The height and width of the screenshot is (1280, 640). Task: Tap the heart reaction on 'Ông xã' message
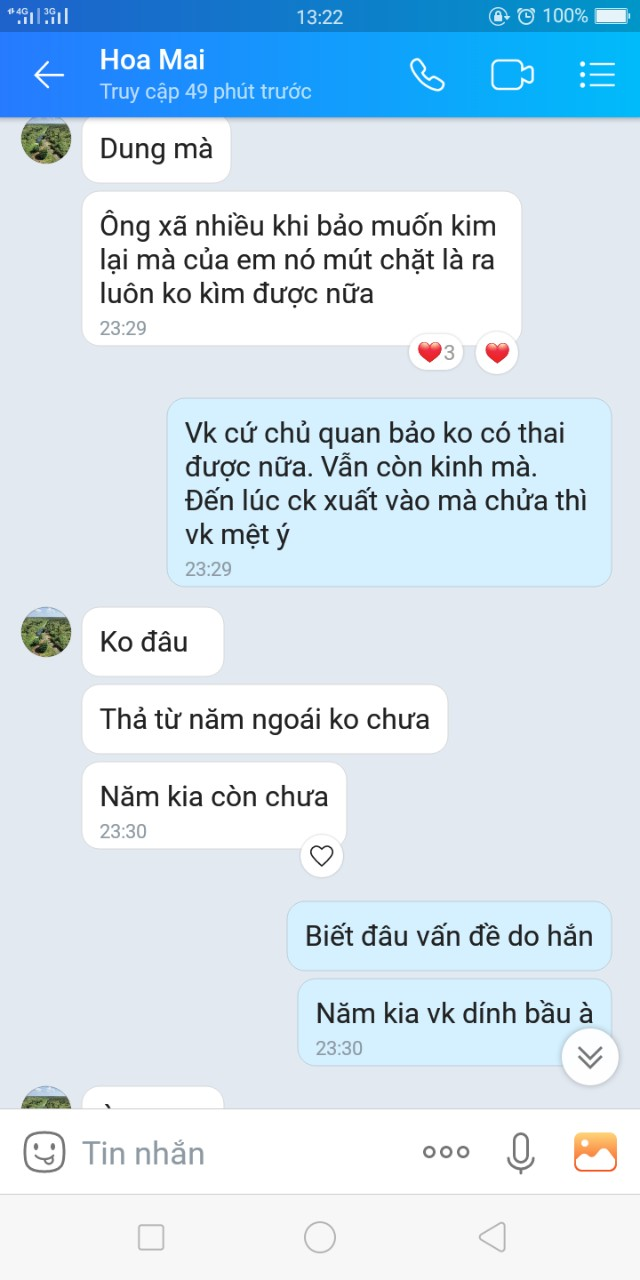click(x=497, y=352)
